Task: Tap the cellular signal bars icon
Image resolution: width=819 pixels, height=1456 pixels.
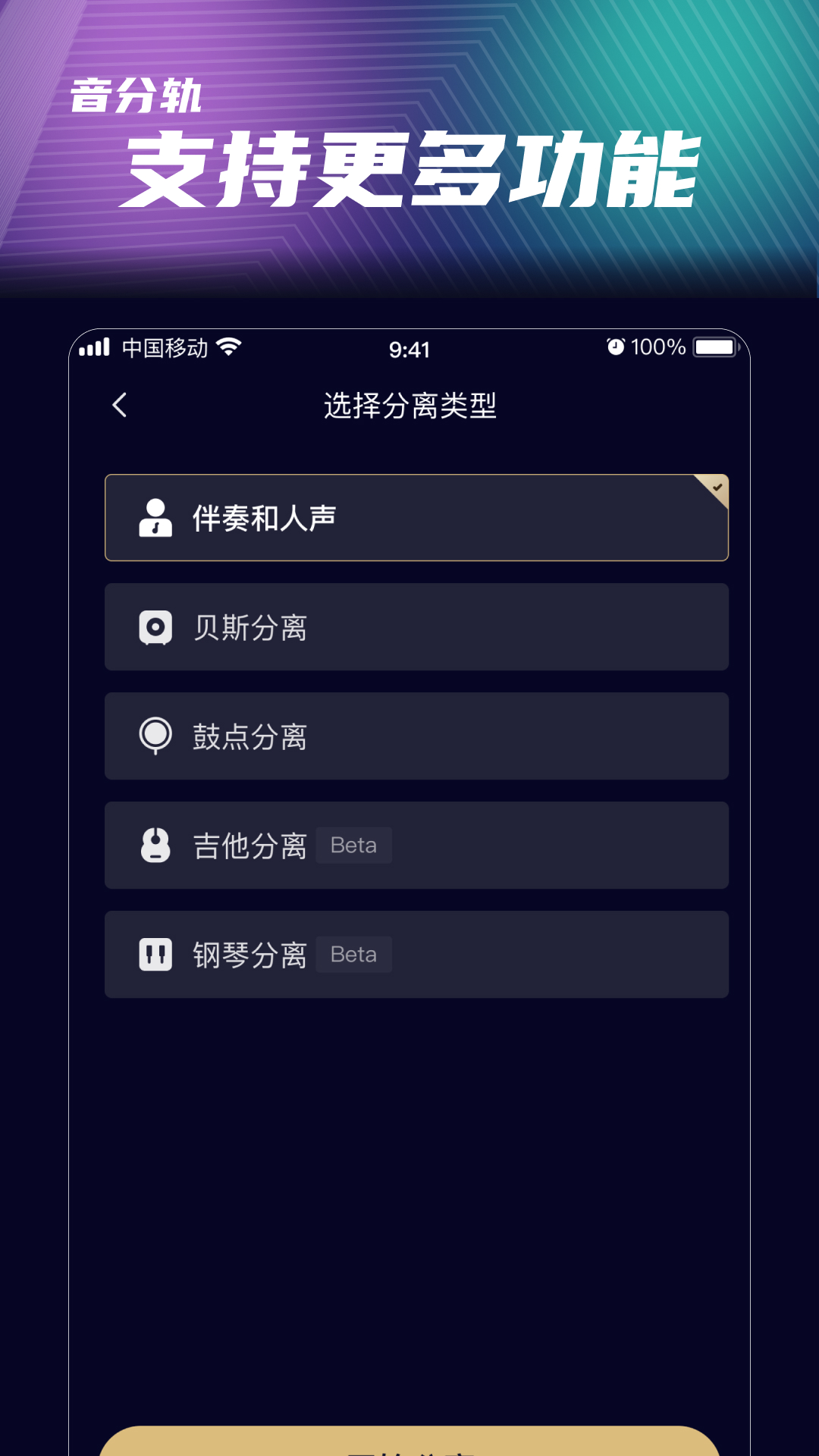Action: (x=94, y=348)
